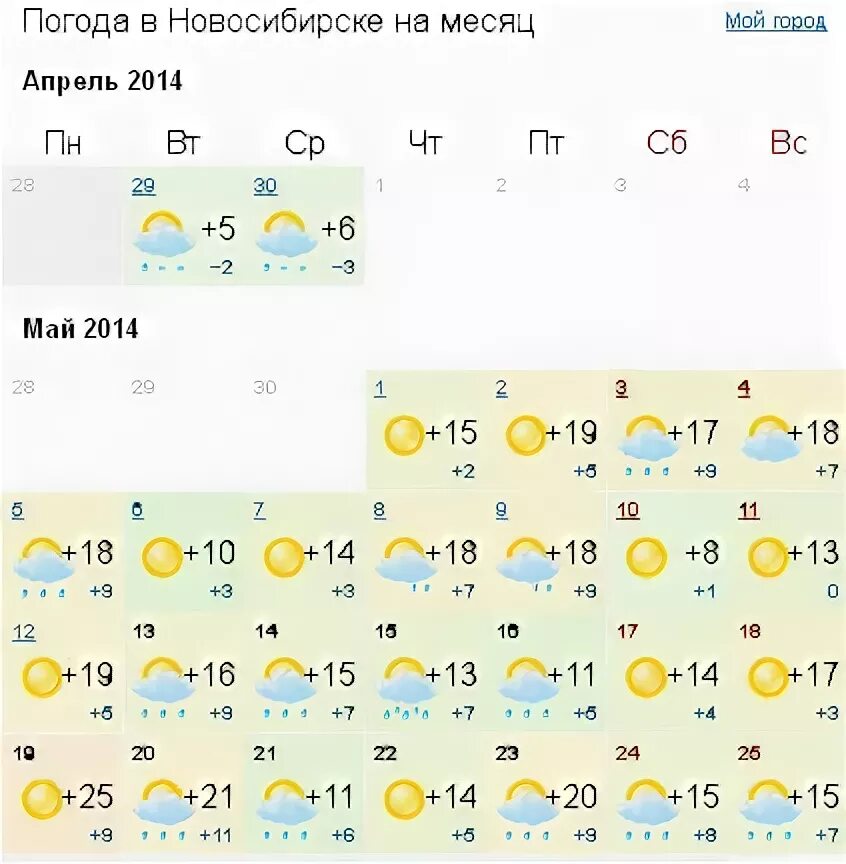Open the "Мой город" link
The height and width of the screenshot is (864, 846).
(775, 21)
